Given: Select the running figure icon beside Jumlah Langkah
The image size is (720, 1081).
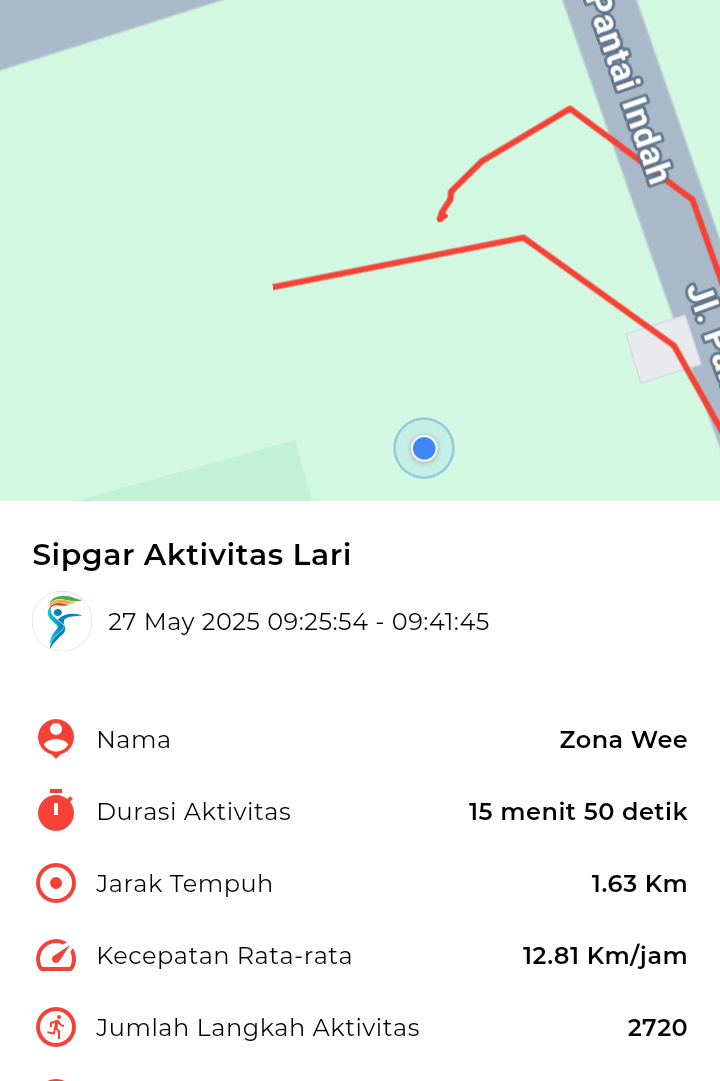Looking at the screenshot, I should tap(55, 1027).
